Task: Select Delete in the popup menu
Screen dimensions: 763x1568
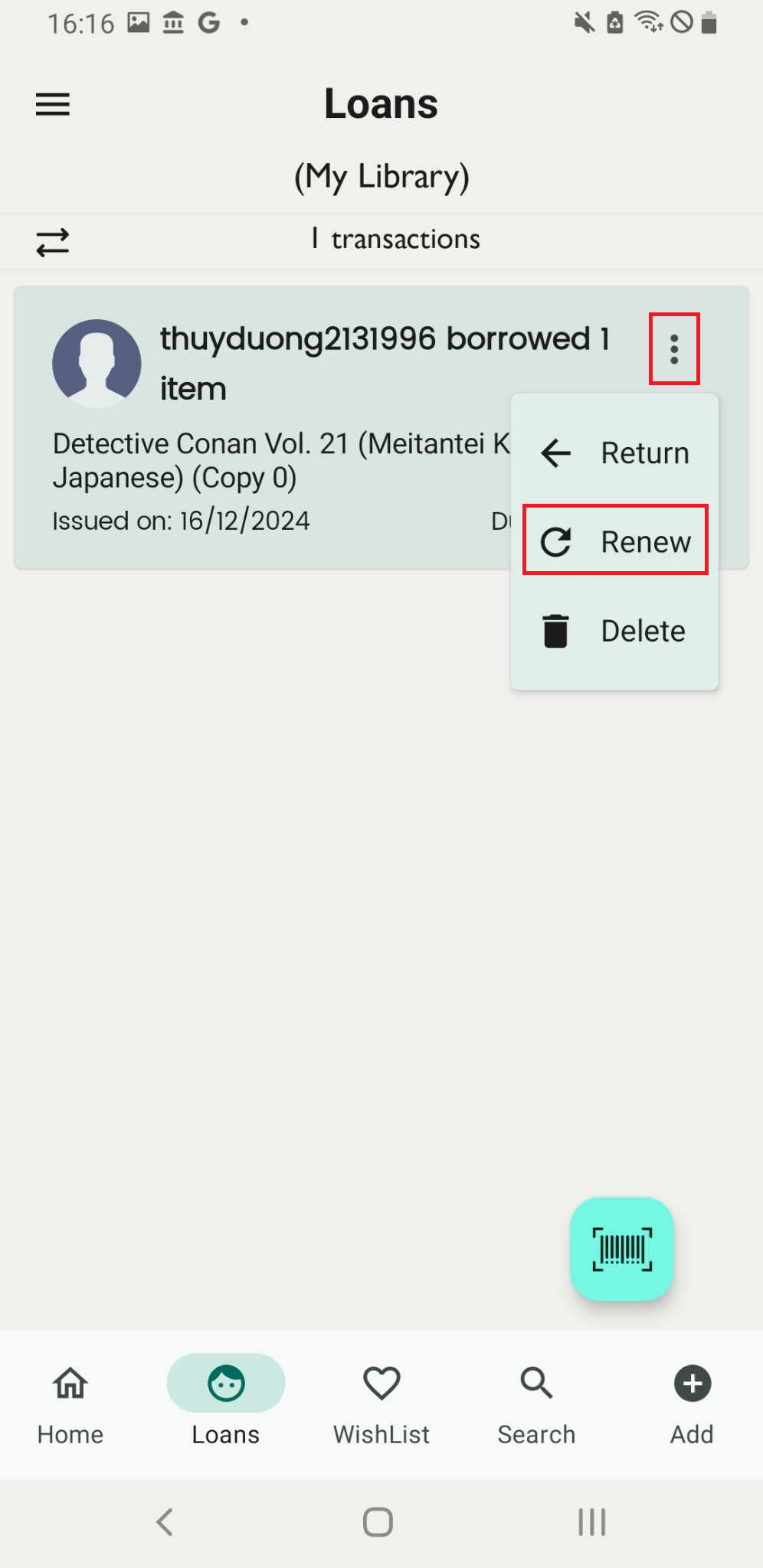Action: 614,630
